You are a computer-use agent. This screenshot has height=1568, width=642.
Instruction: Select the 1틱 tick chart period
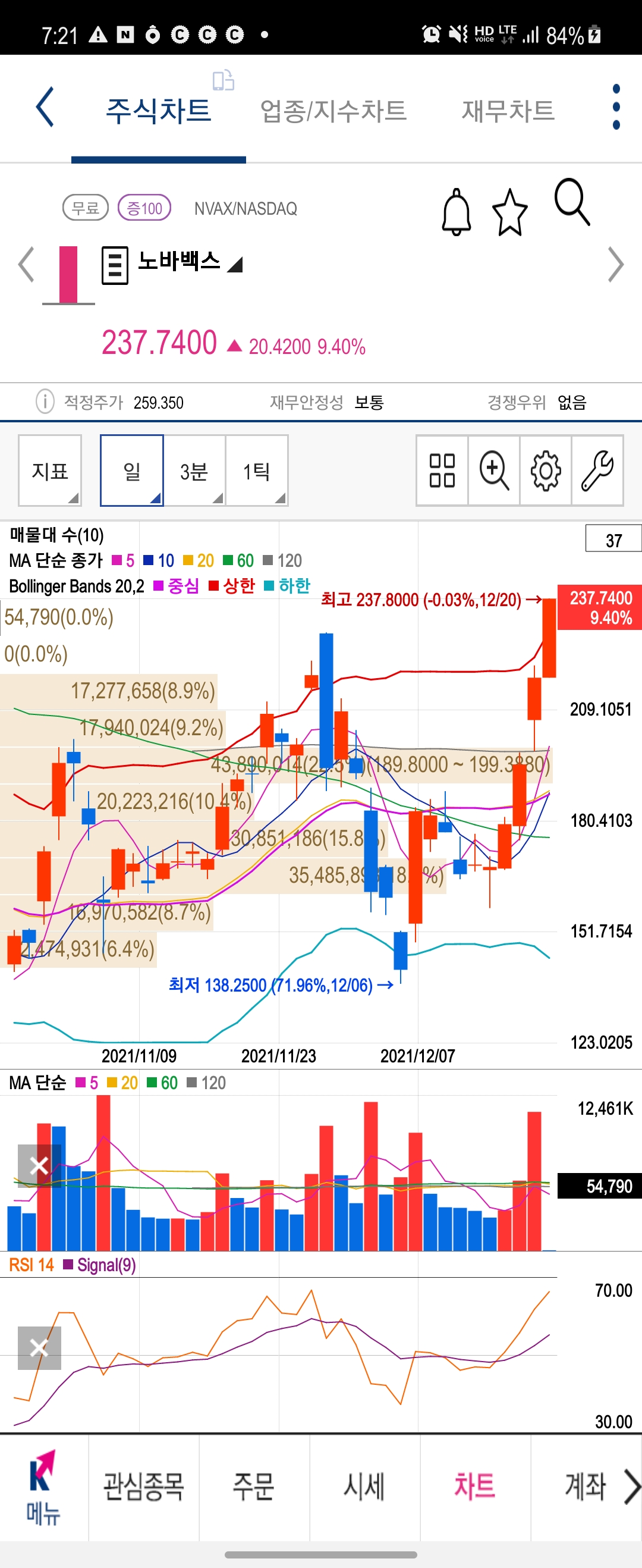click(256, 471)
